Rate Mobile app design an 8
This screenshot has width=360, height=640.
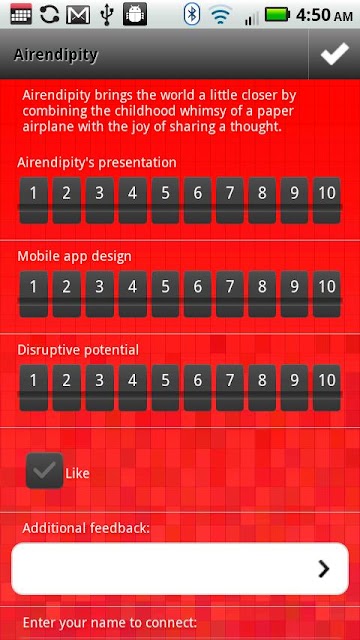click(262, 294)
